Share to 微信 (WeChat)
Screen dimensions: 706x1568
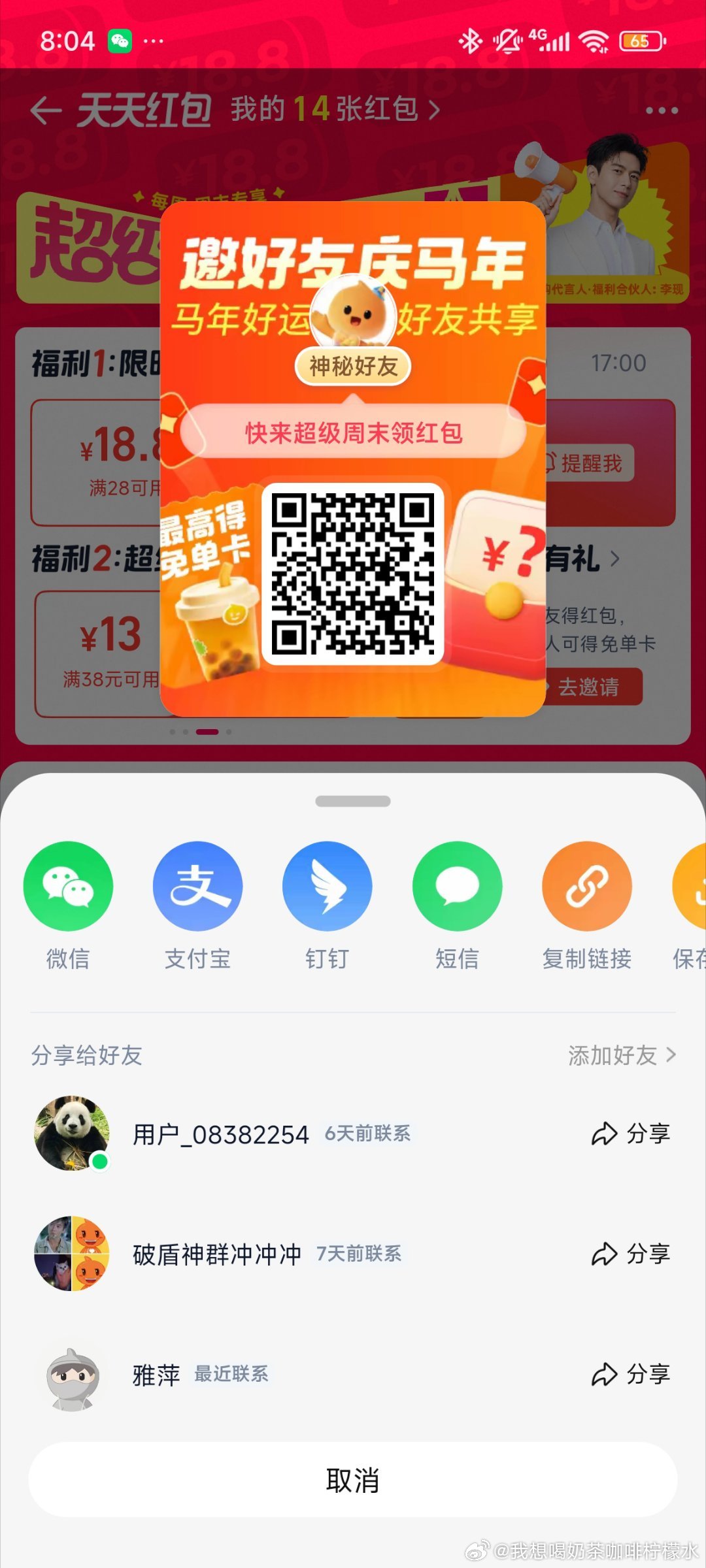[68, 887]
